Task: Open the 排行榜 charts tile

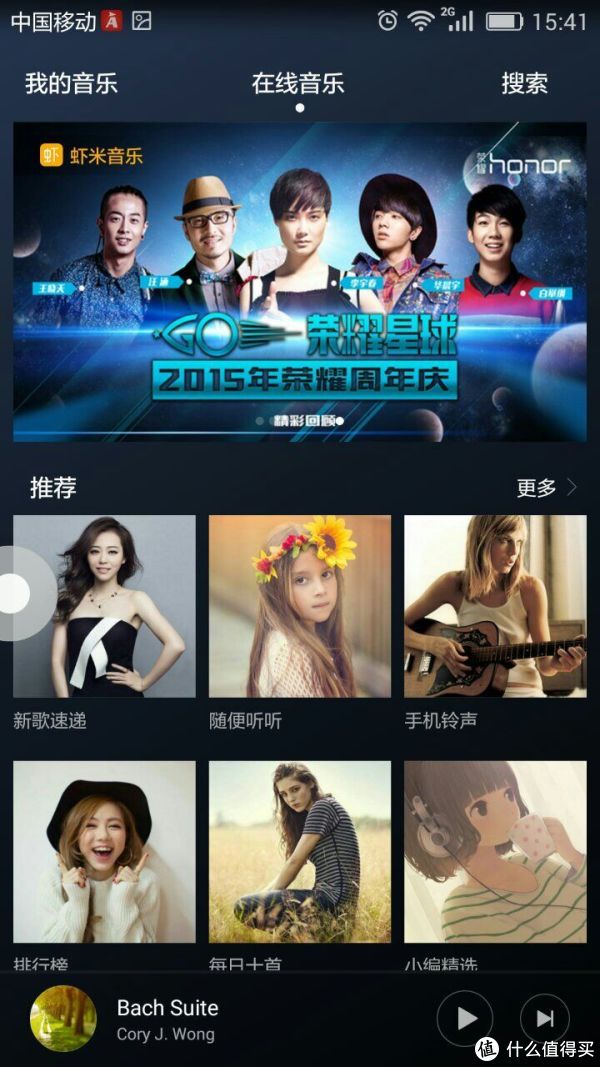Action: coord(104,851)
